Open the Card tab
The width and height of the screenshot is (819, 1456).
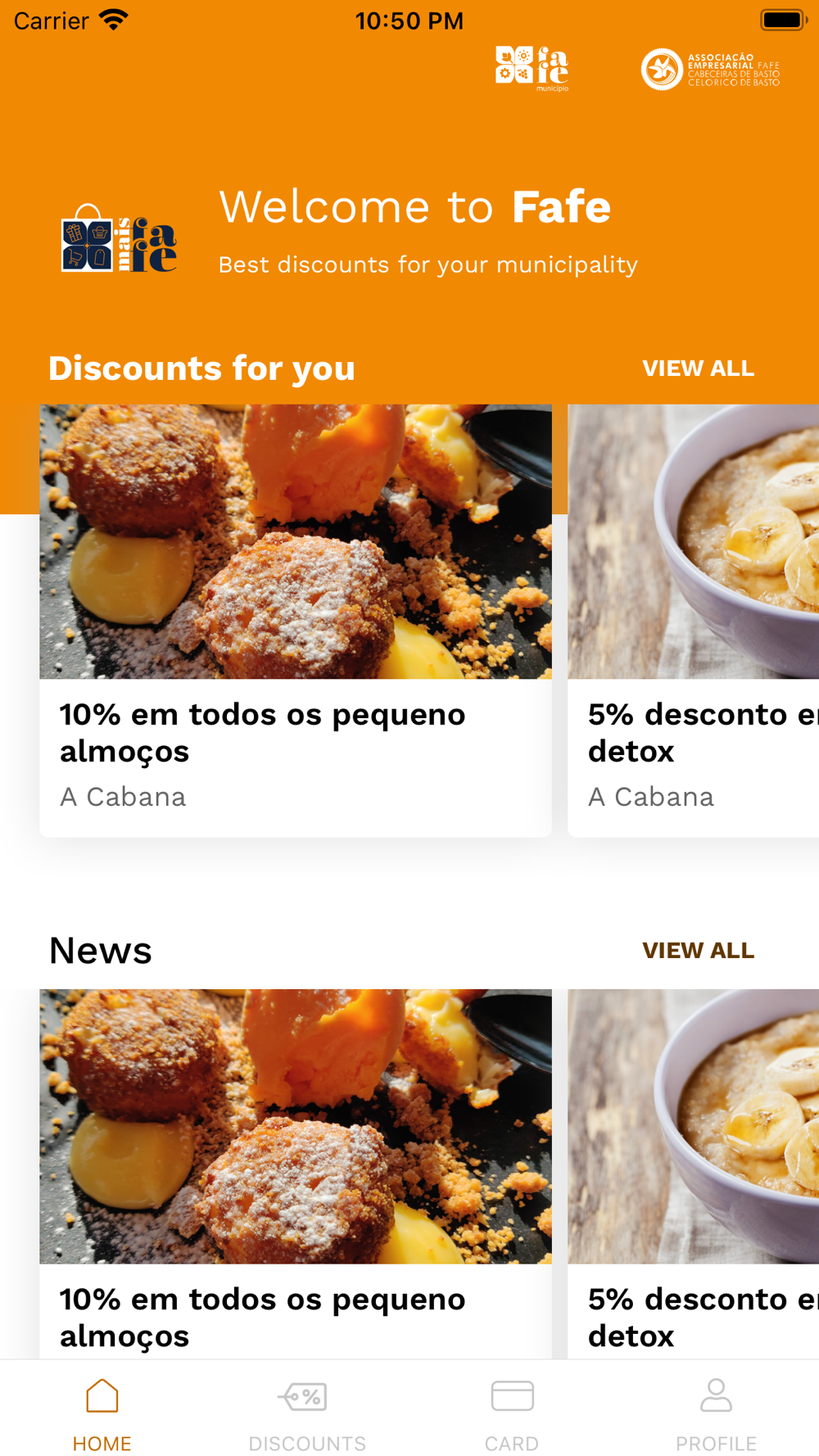512,1413
